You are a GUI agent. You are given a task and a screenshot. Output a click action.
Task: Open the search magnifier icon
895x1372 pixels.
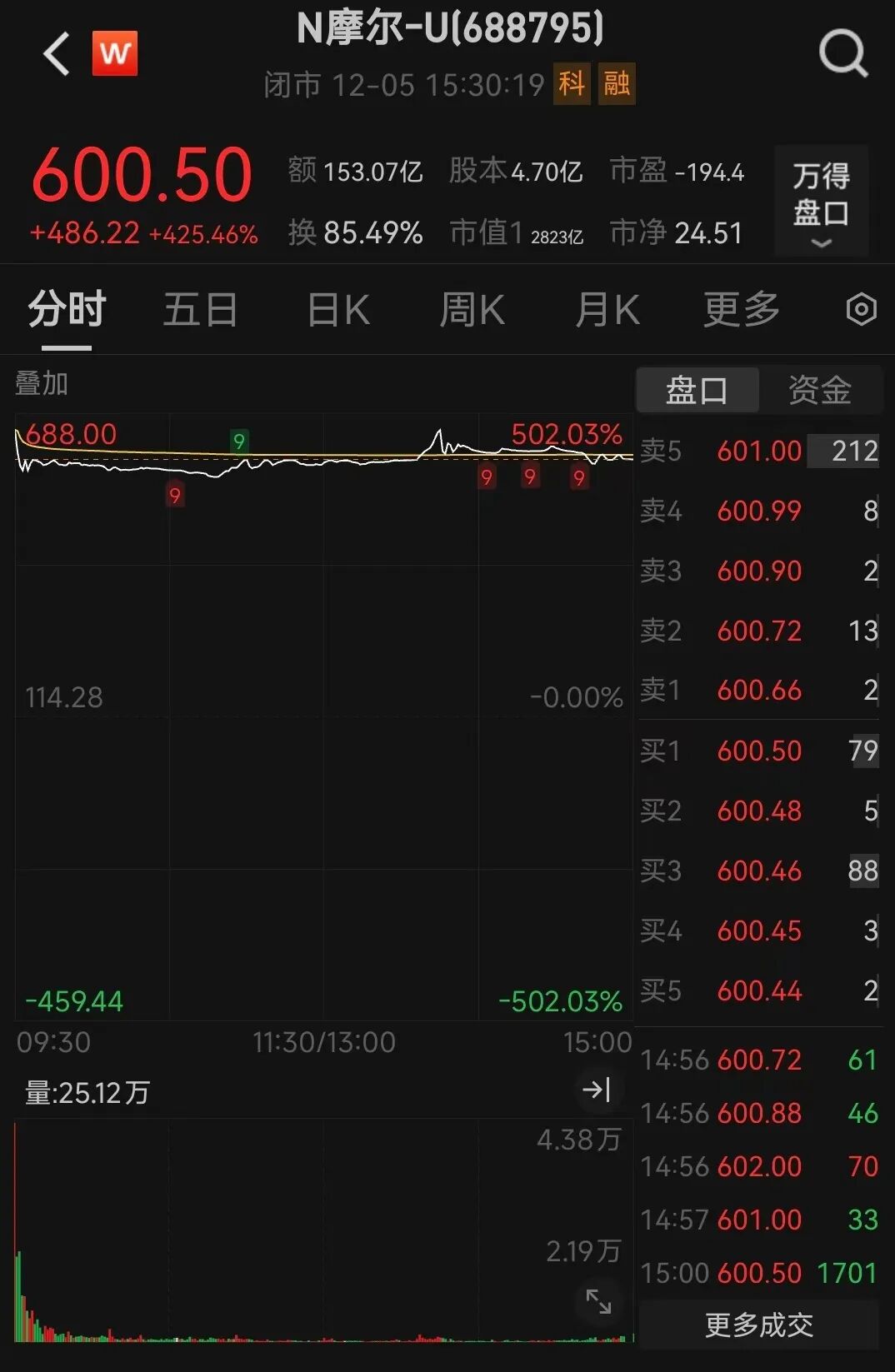[842, 55]
